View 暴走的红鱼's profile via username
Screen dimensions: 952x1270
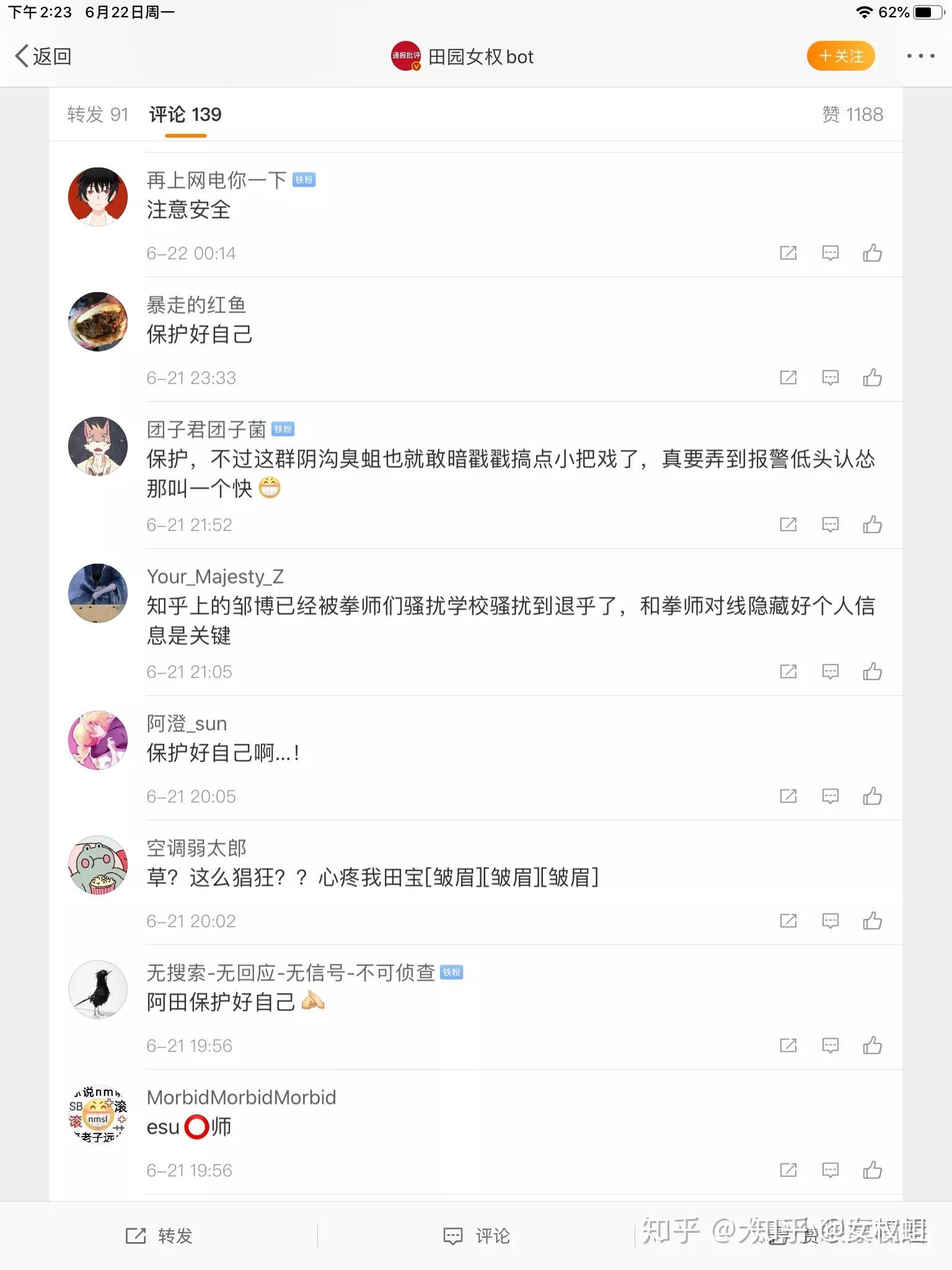(196, 304)
